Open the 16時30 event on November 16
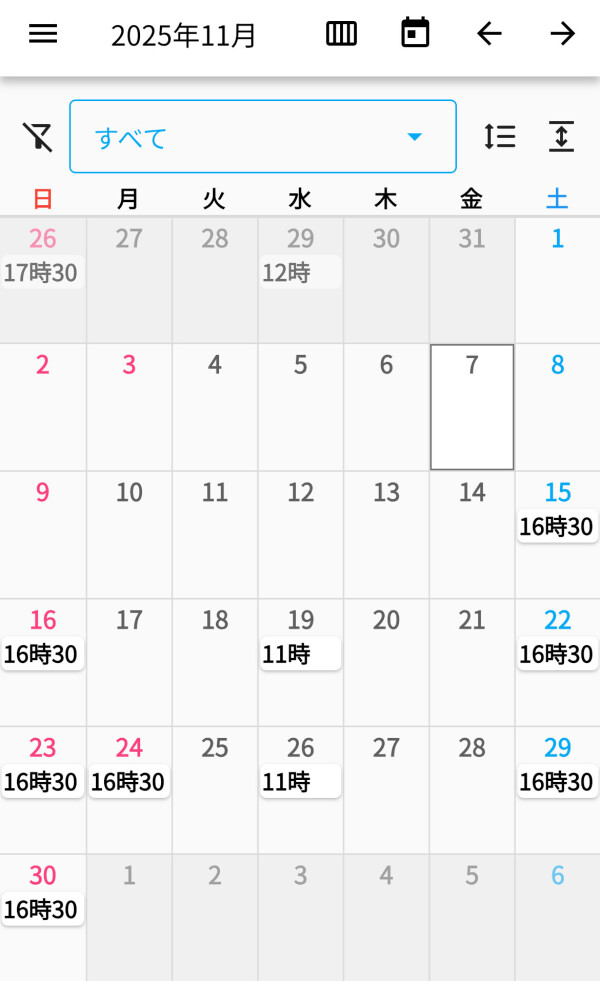 (x=41, y=655)
